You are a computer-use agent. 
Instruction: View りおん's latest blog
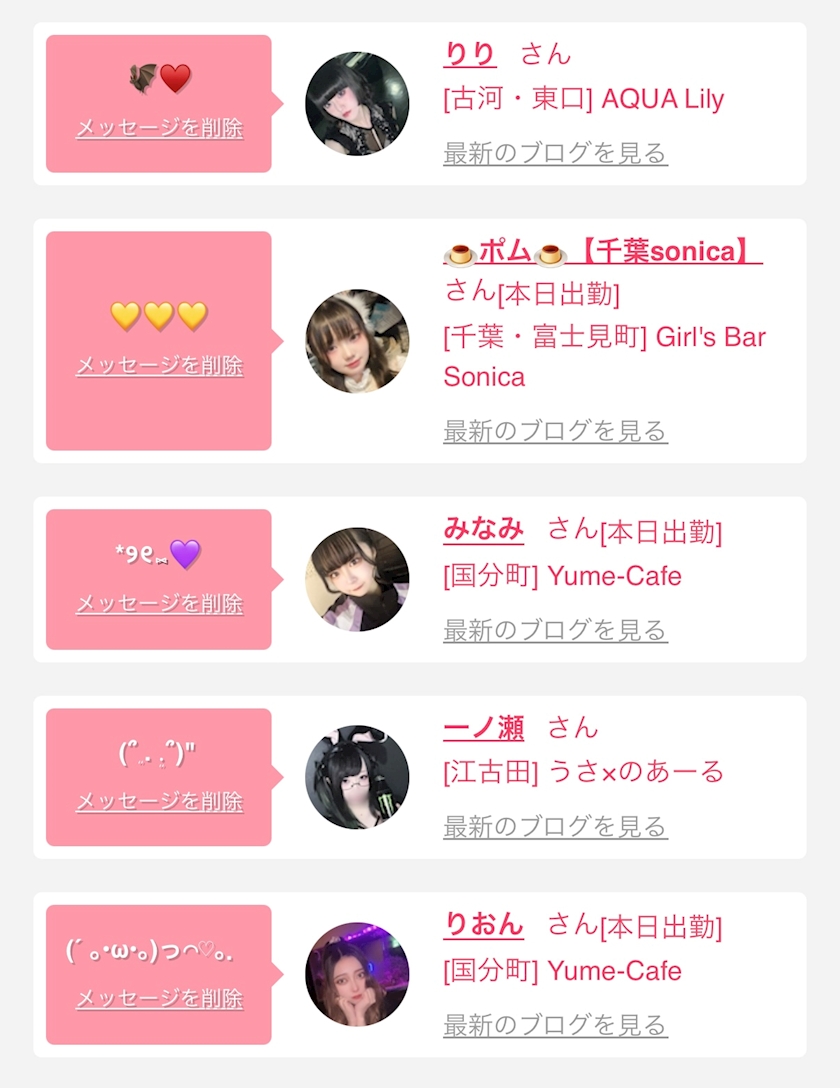pyautogui.click(x=555, y=1025)
